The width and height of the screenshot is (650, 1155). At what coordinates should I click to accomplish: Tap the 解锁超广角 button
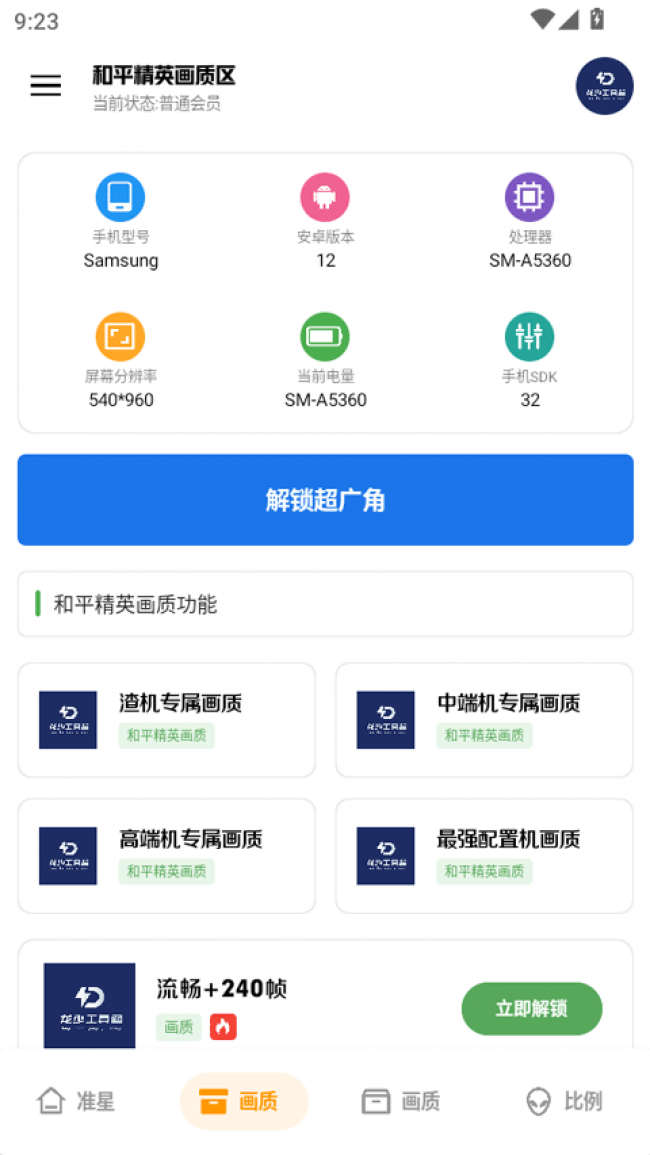(x=325, y=500)
